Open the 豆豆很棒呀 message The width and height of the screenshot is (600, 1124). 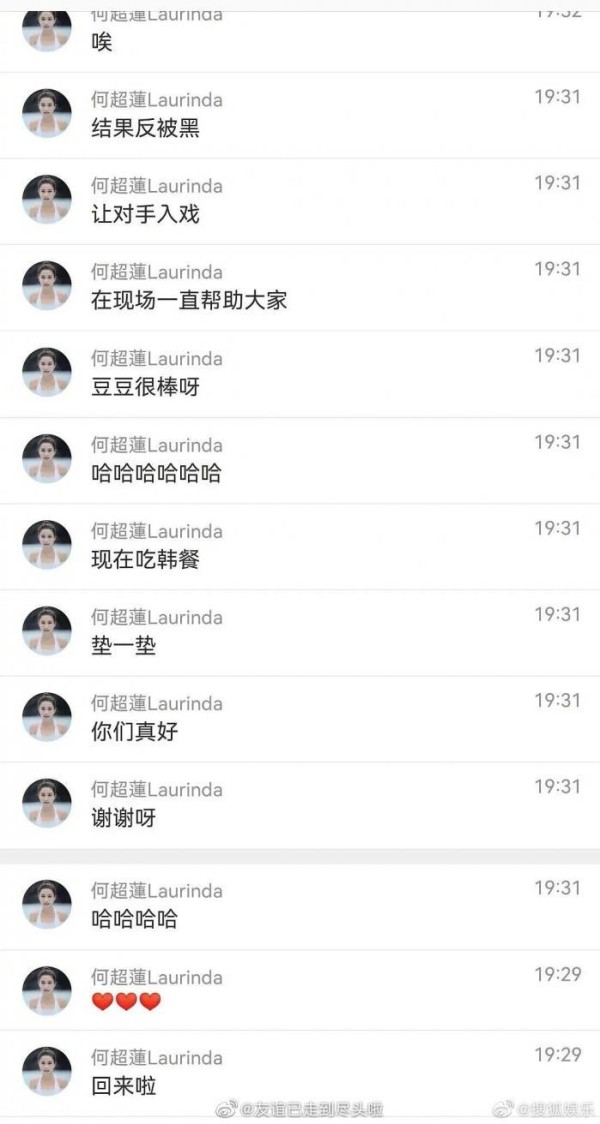point(146,386)
